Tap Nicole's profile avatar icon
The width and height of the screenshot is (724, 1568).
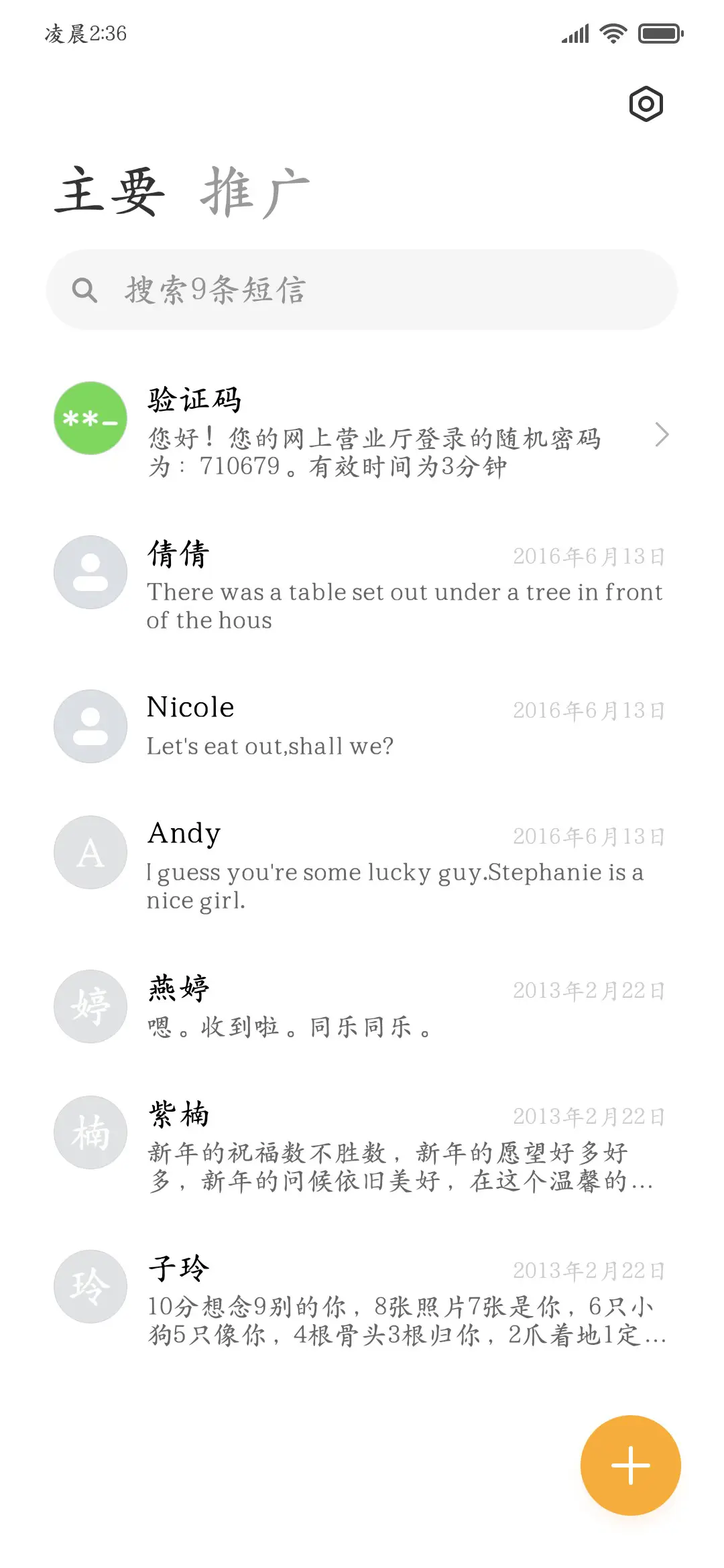(x=90, y=726)
